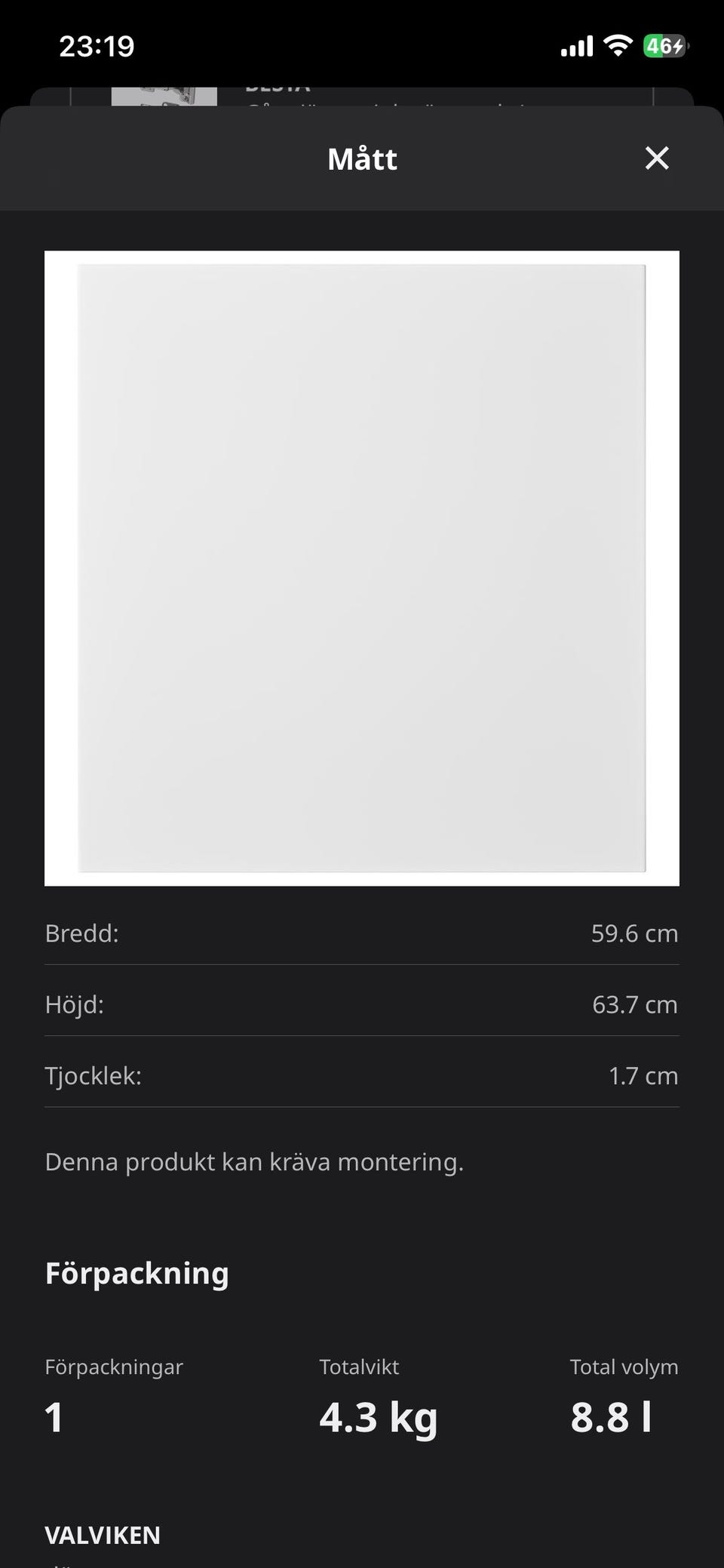724x1568 pixels.
Task: Select the Bredd measurement row
Action: click(x=362, y=933)
